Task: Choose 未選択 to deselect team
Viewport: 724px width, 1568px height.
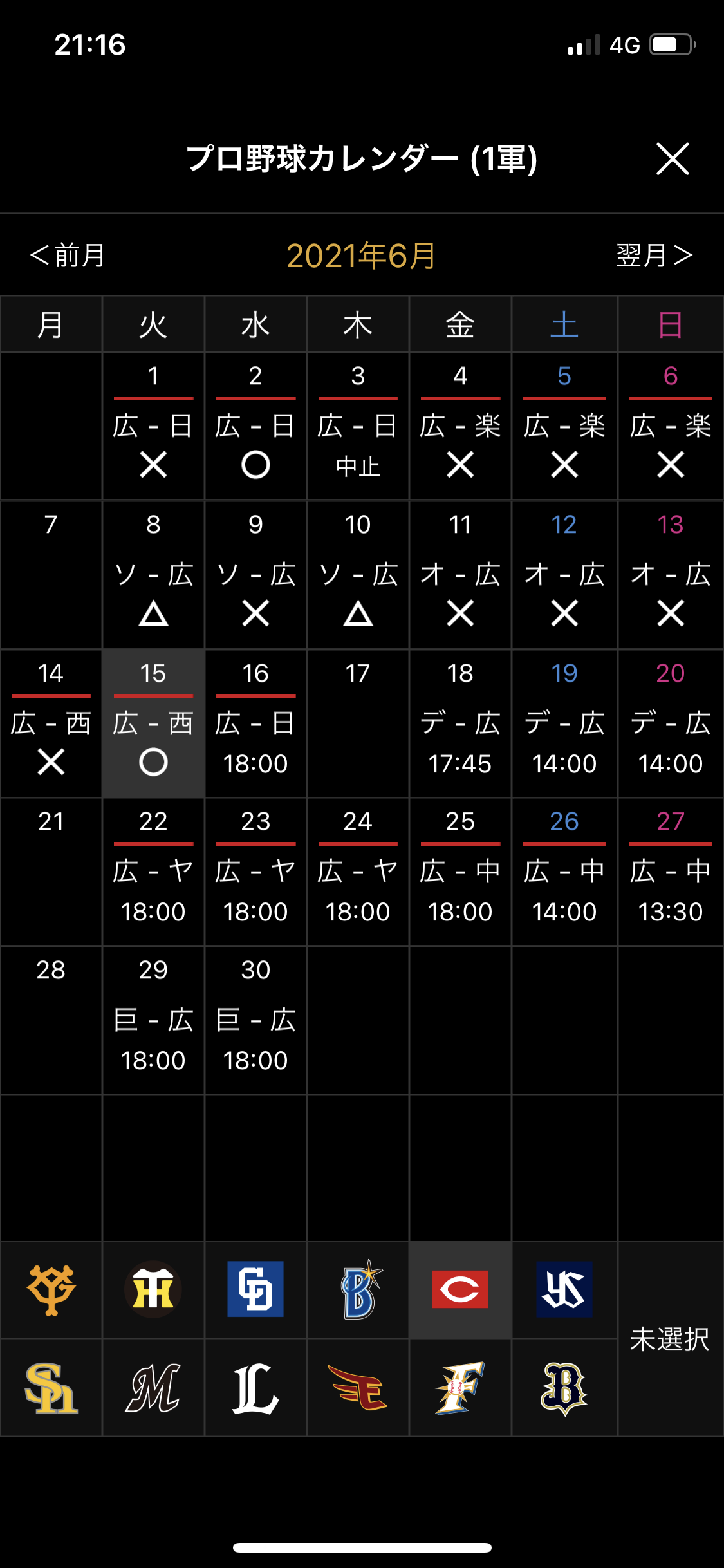Action: click(x=670, y=1339)
